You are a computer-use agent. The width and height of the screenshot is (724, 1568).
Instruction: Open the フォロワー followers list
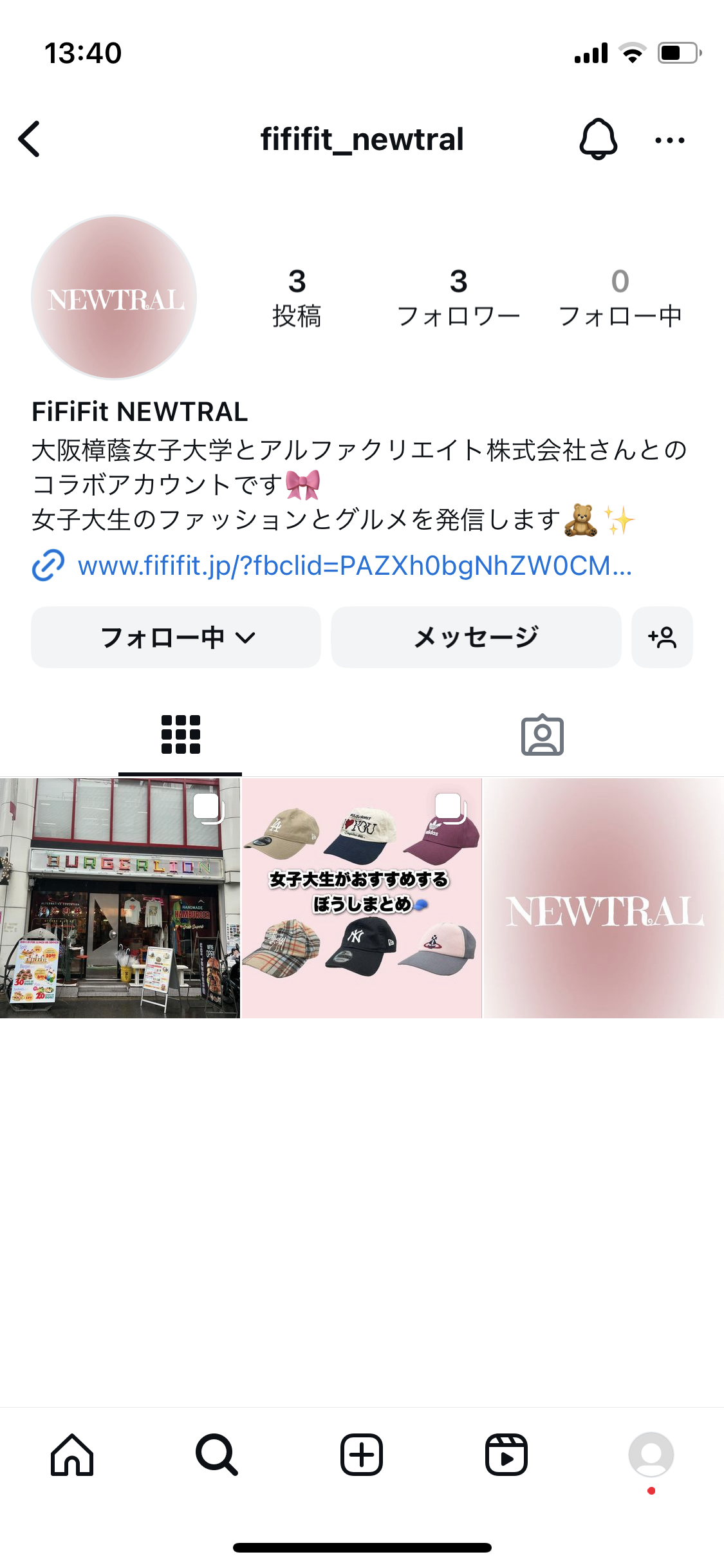click(458, 298)
